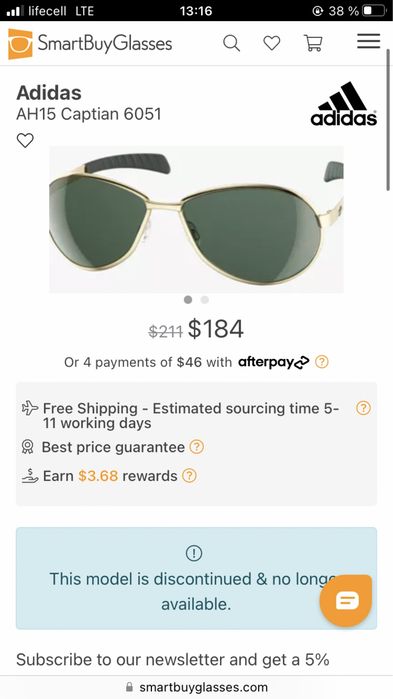Open the shopping cart

pyautogui.click(x=313, y=43)
